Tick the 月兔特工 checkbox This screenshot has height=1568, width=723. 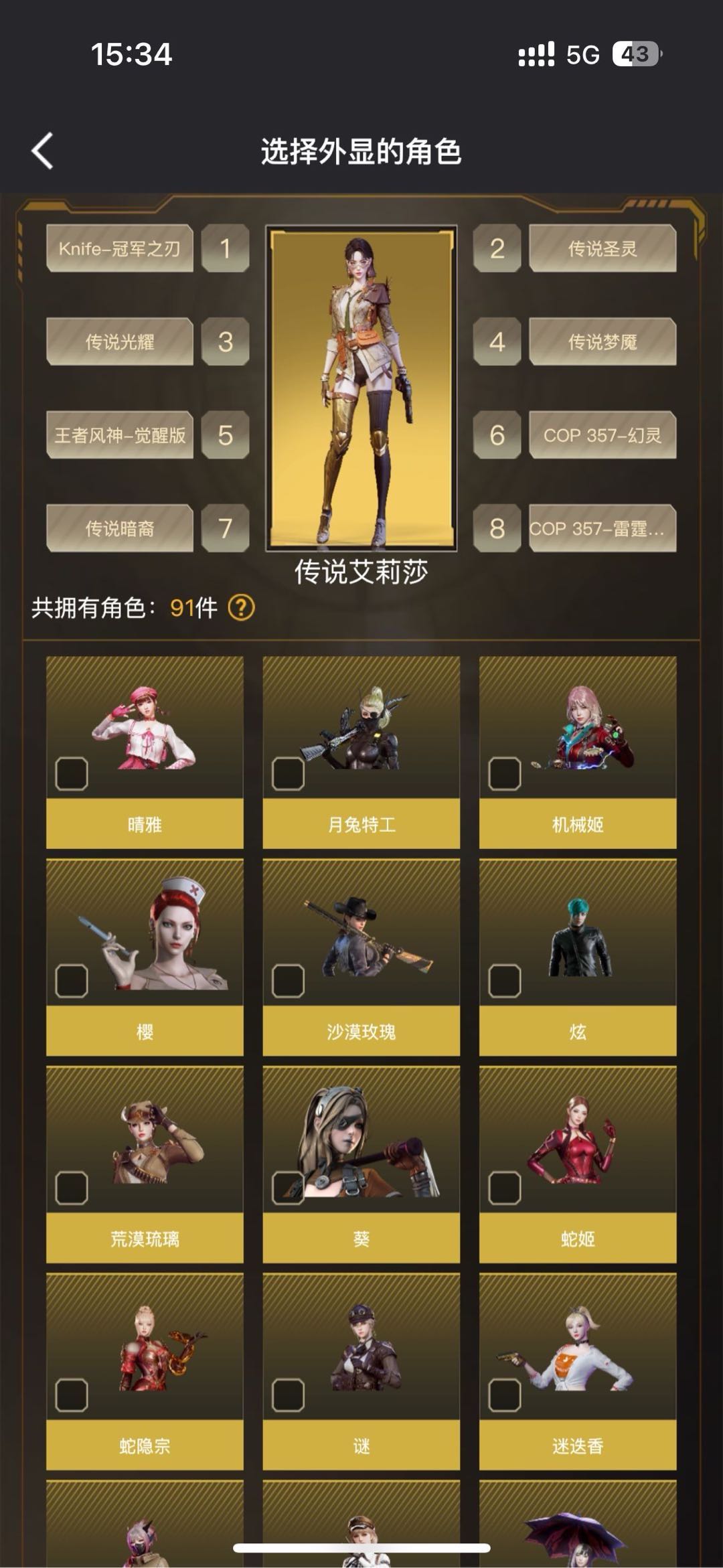(289, 774)
